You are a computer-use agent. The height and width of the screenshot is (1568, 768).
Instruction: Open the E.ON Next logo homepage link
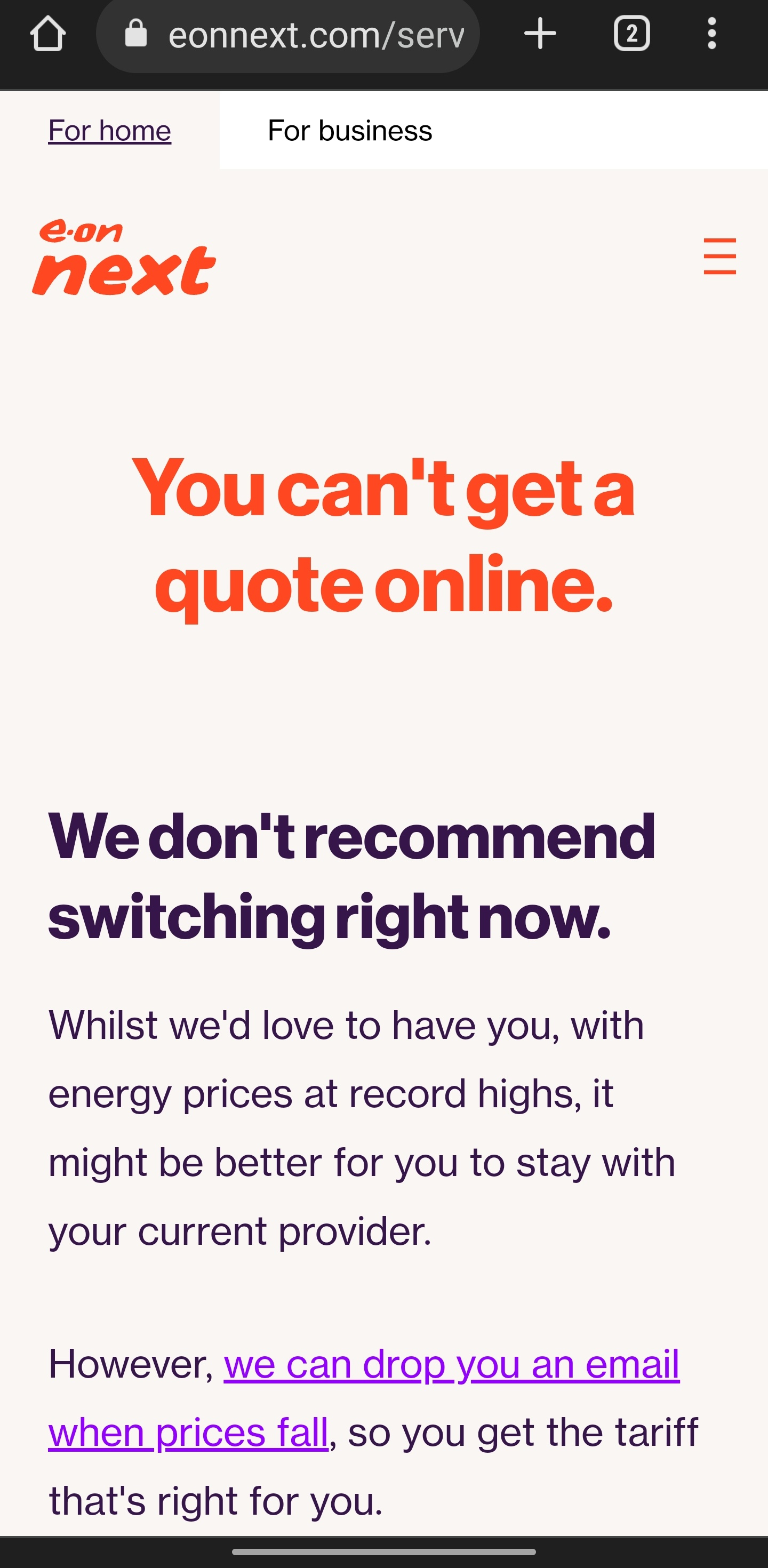tap(124, 258)
